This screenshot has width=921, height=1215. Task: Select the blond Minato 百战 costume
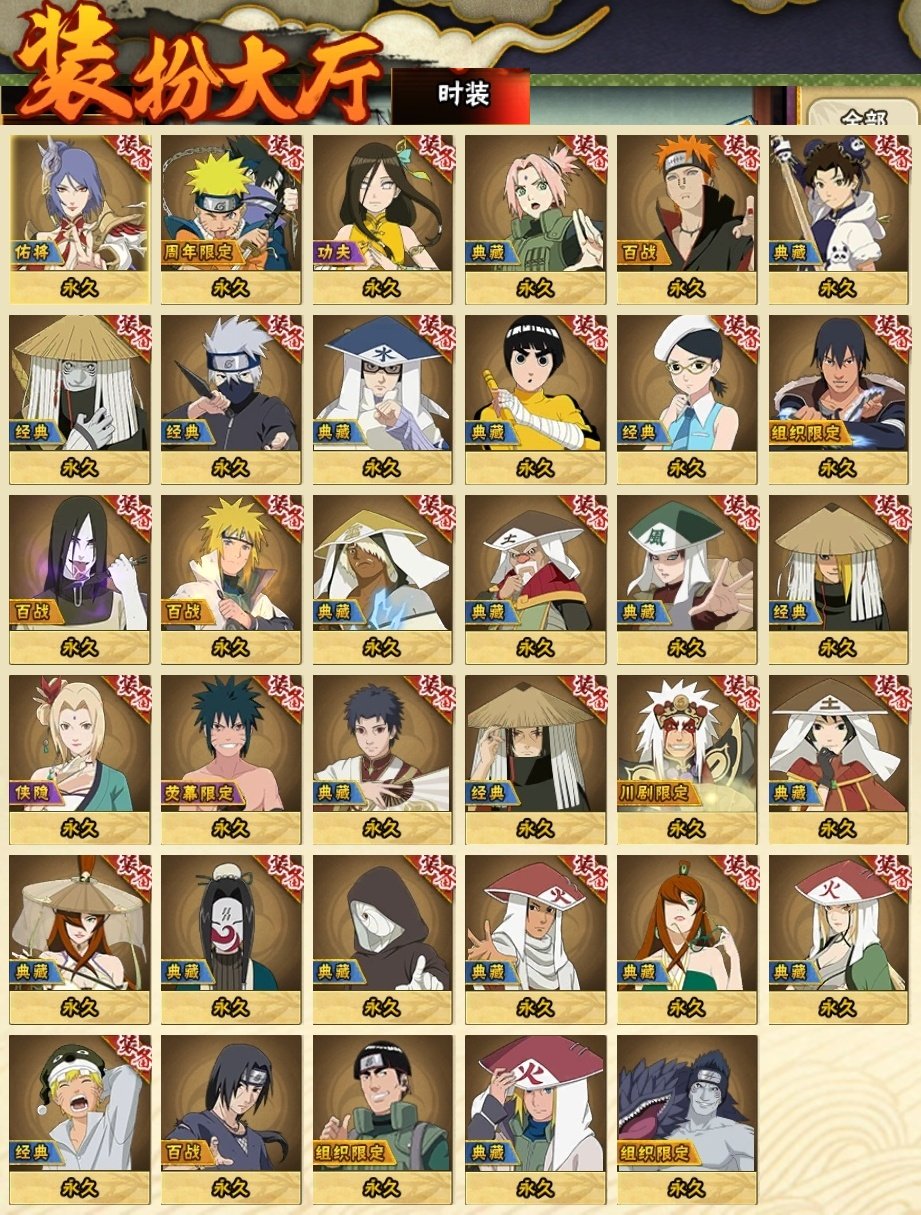coord(231,580)
